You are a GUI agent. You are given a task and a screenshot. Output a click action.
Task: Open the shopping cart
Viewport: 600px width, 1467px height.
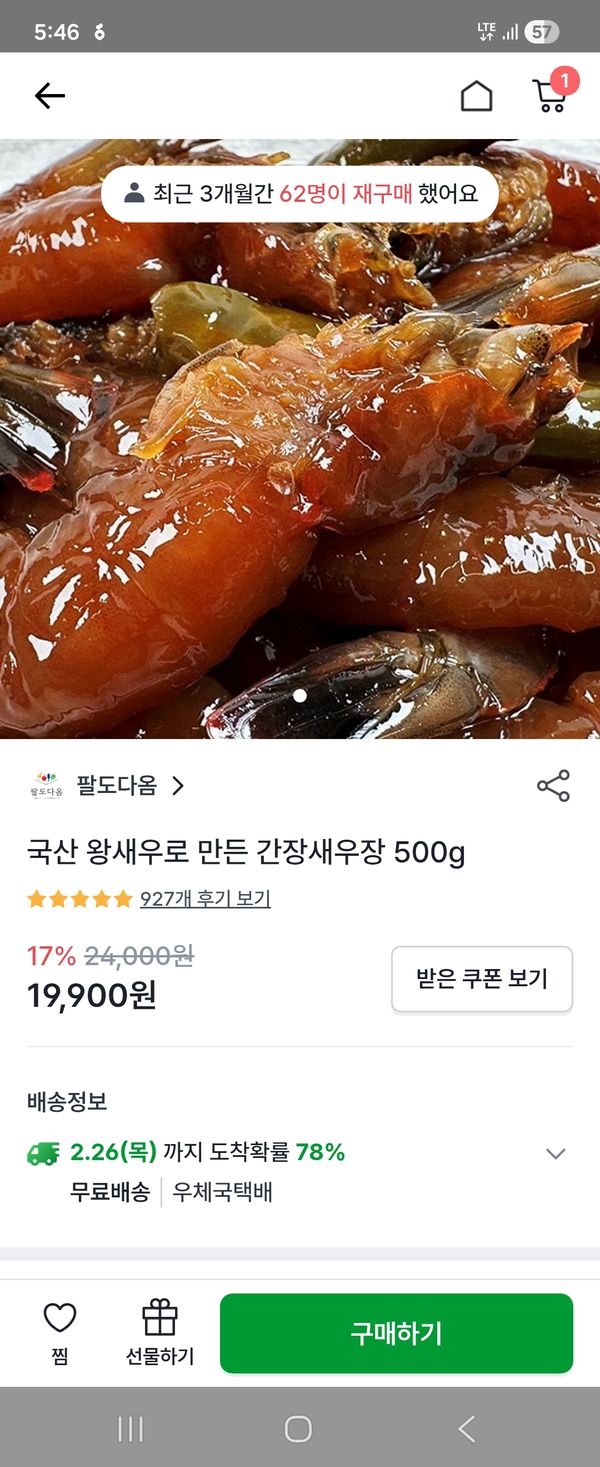coord(549,95)
